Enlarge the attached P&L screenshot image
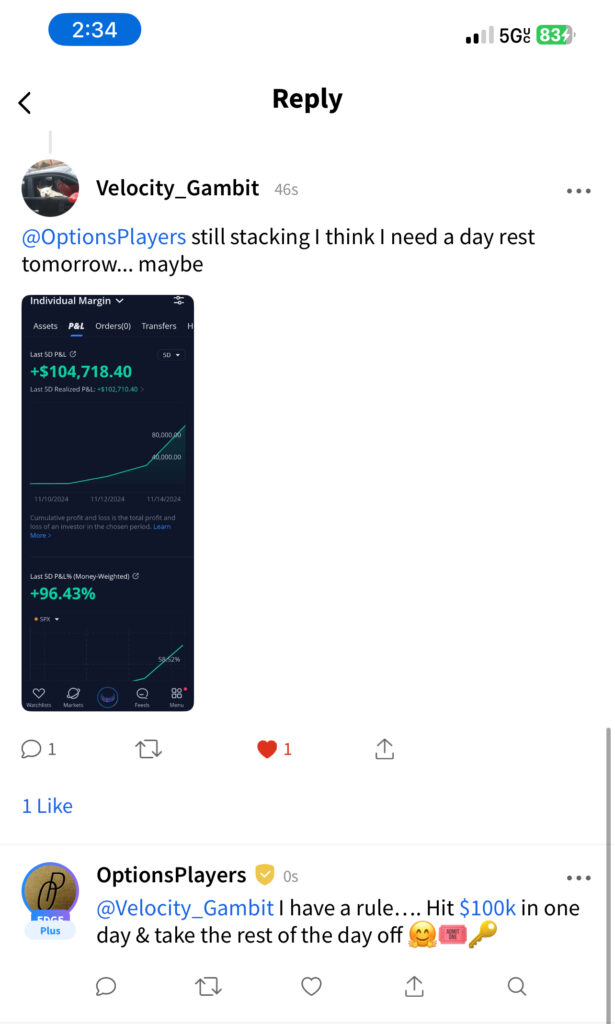 pyautogui.click(x=107, y=502)
